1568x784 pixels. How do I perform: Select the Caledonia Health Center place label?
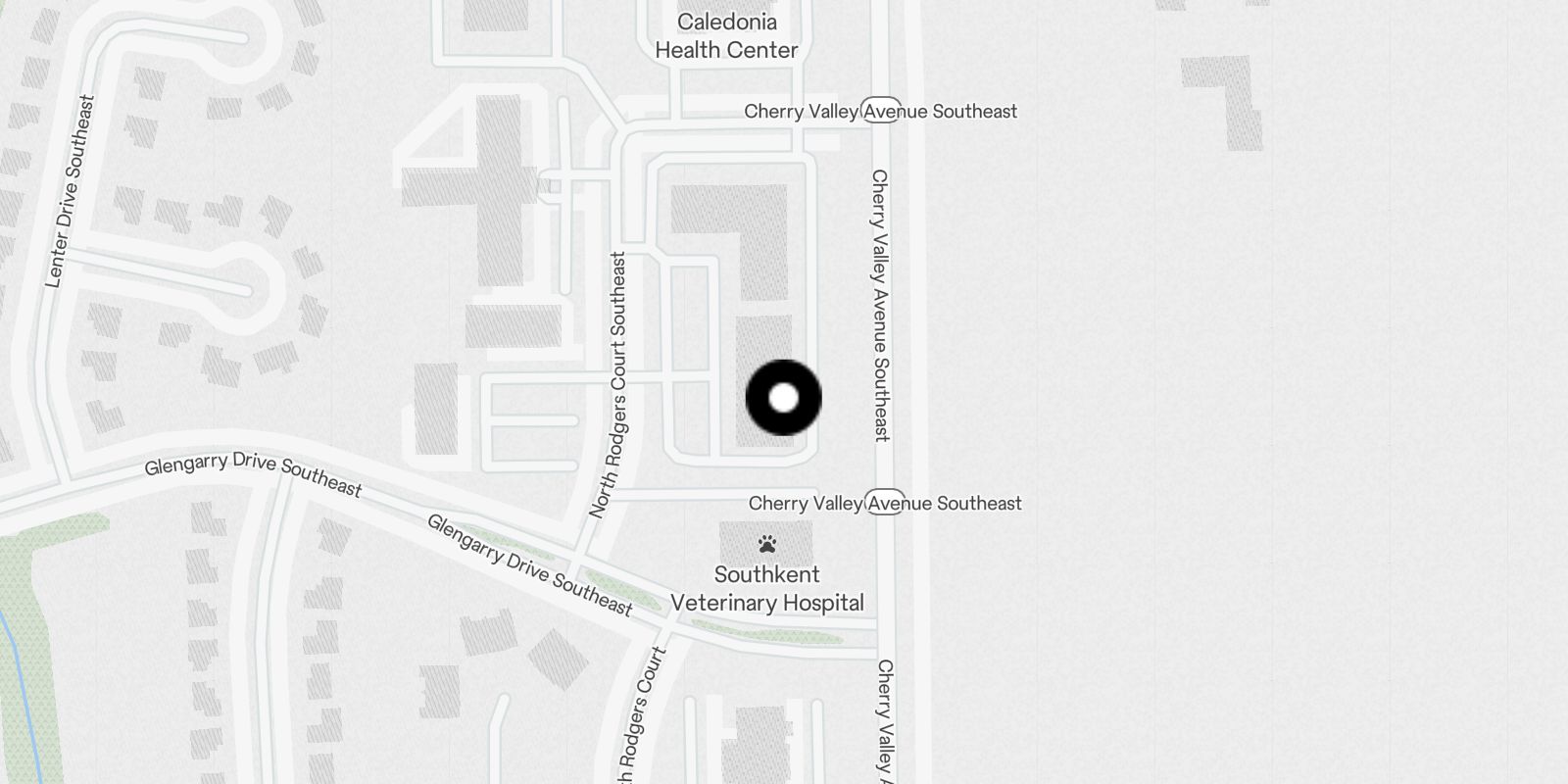pyautogui.click(x=726, y=36)
